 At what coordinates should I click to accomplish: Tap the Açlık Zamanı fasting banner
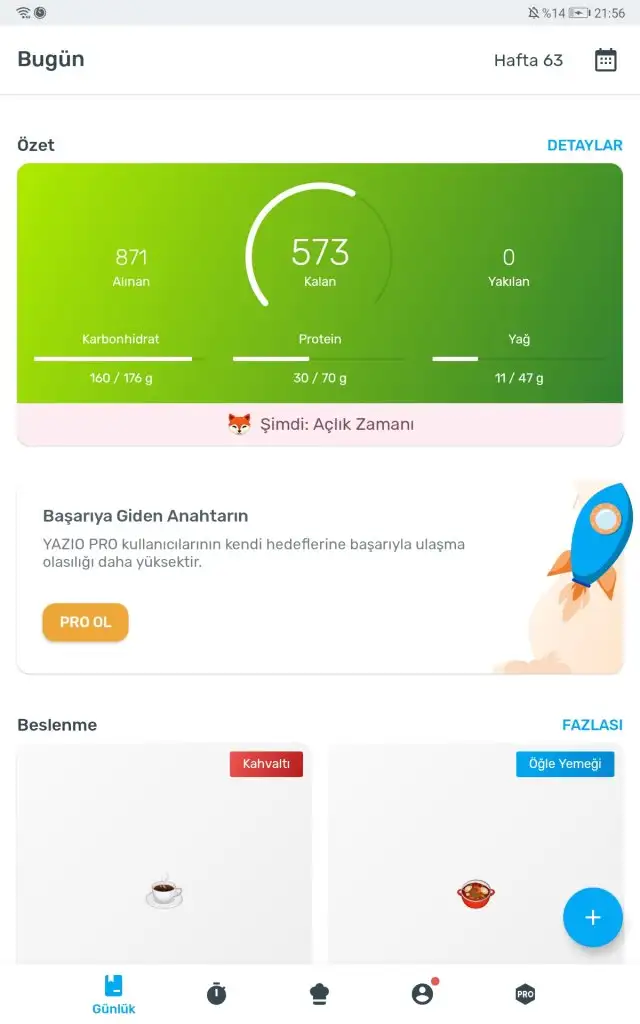point(320,424)
